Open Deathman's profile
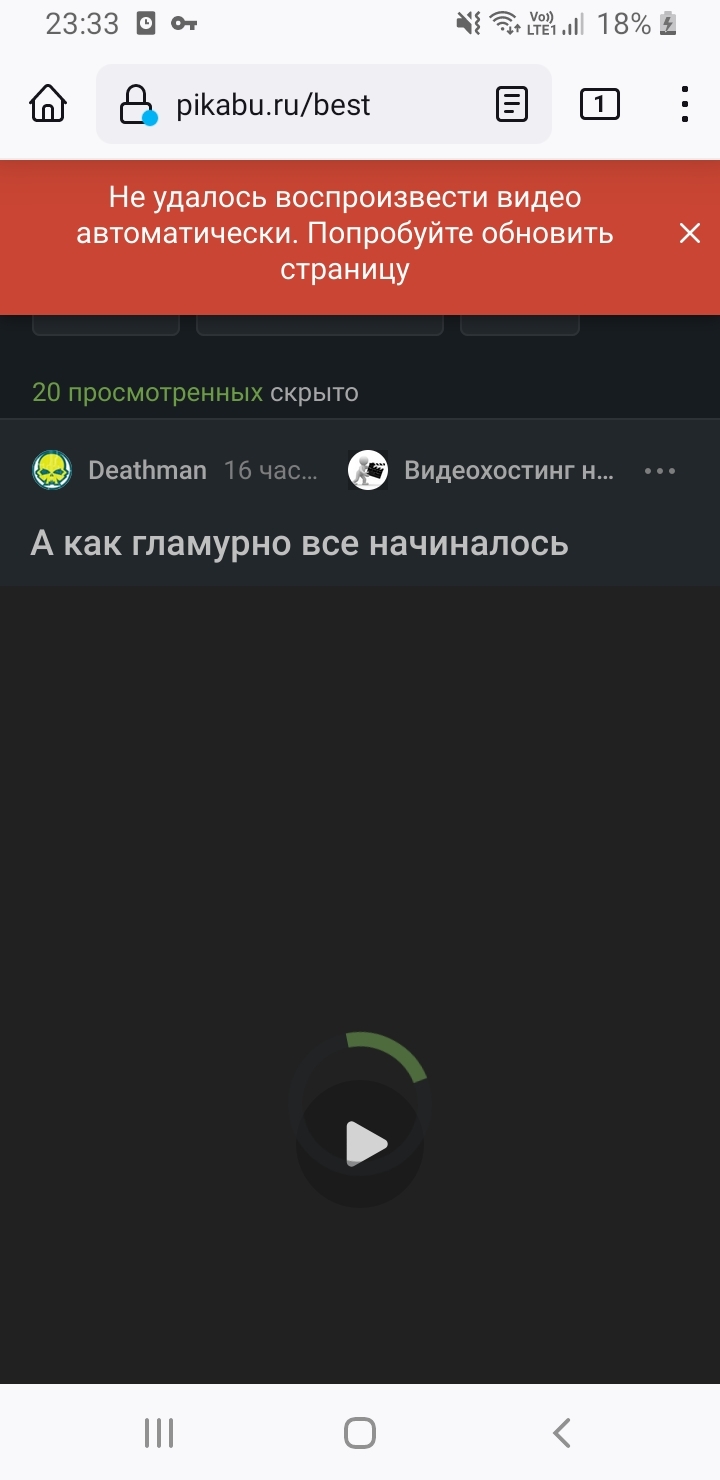This screenshot has width=720, height=1480. coord(147,470)
